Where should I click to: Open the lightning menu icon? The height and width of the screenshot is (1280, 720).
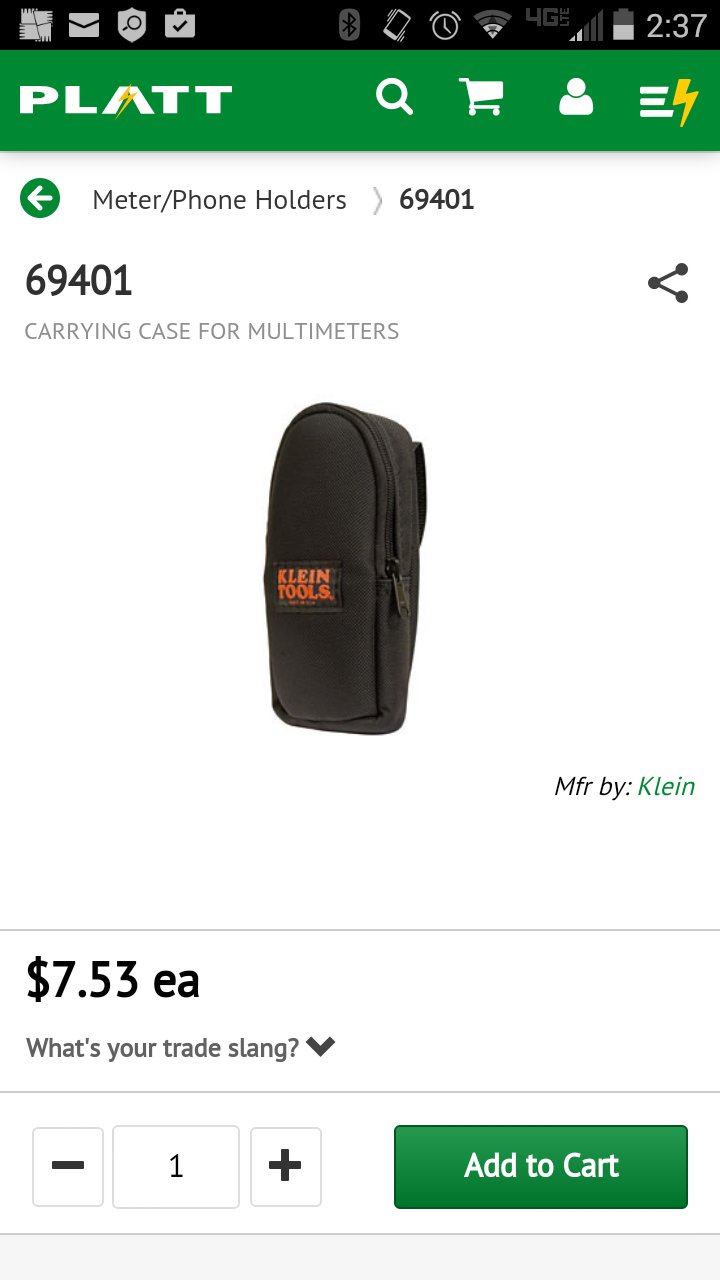click(x=669, y=101)
